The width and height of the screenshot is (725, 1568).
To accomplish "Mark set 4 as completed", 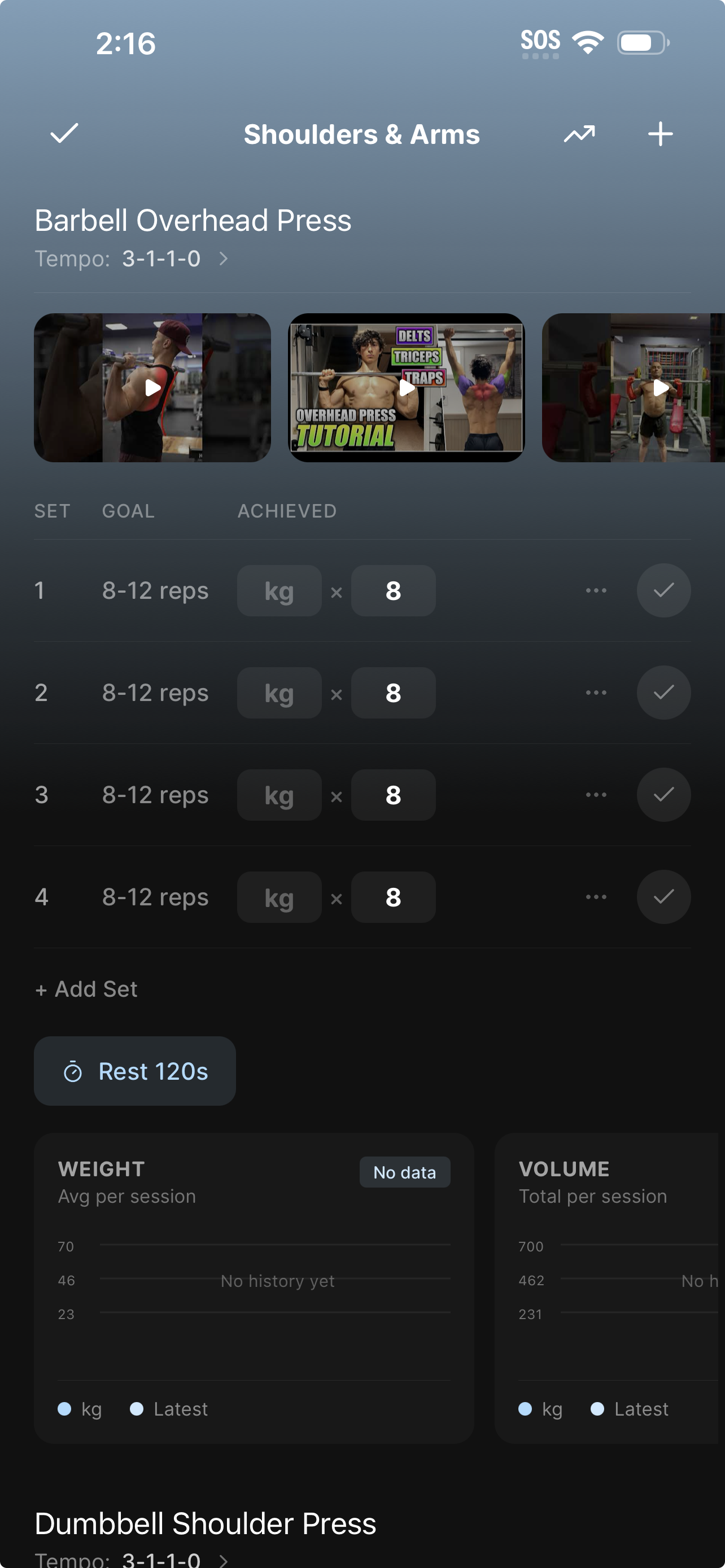I will (663, 897).
